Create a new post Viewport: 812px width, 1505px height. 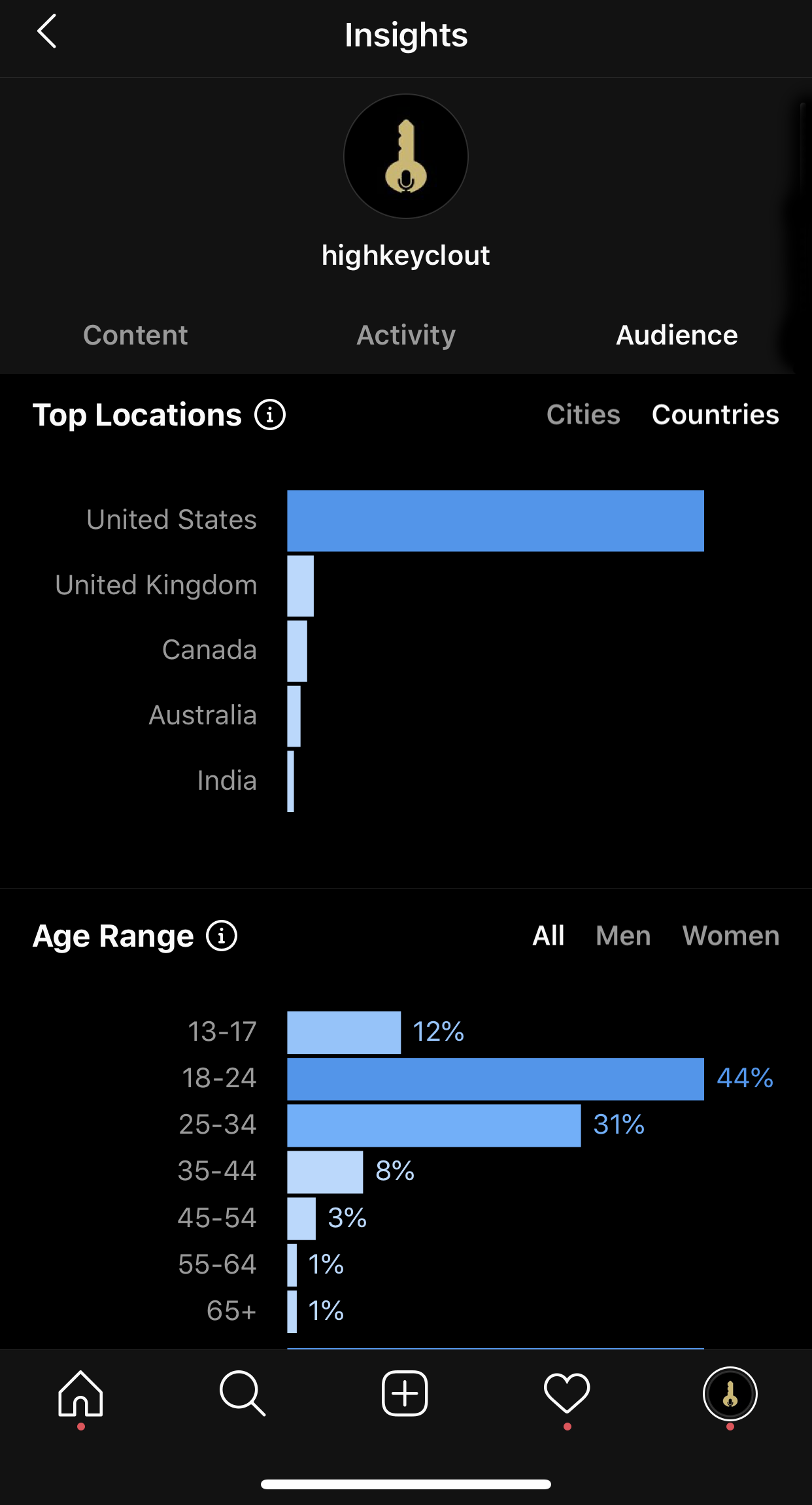click(405, 1393)
